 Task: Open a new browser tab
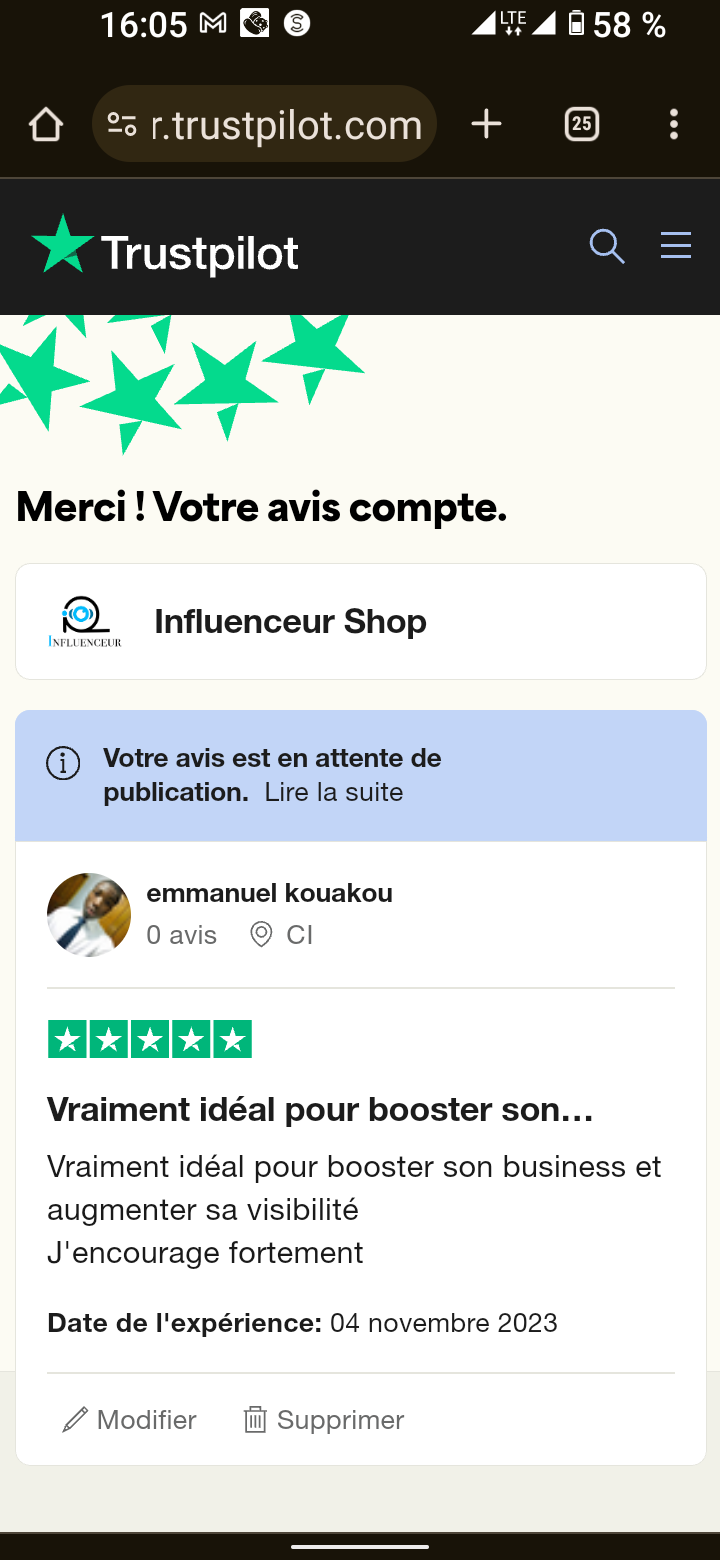(x=486, y=125)
